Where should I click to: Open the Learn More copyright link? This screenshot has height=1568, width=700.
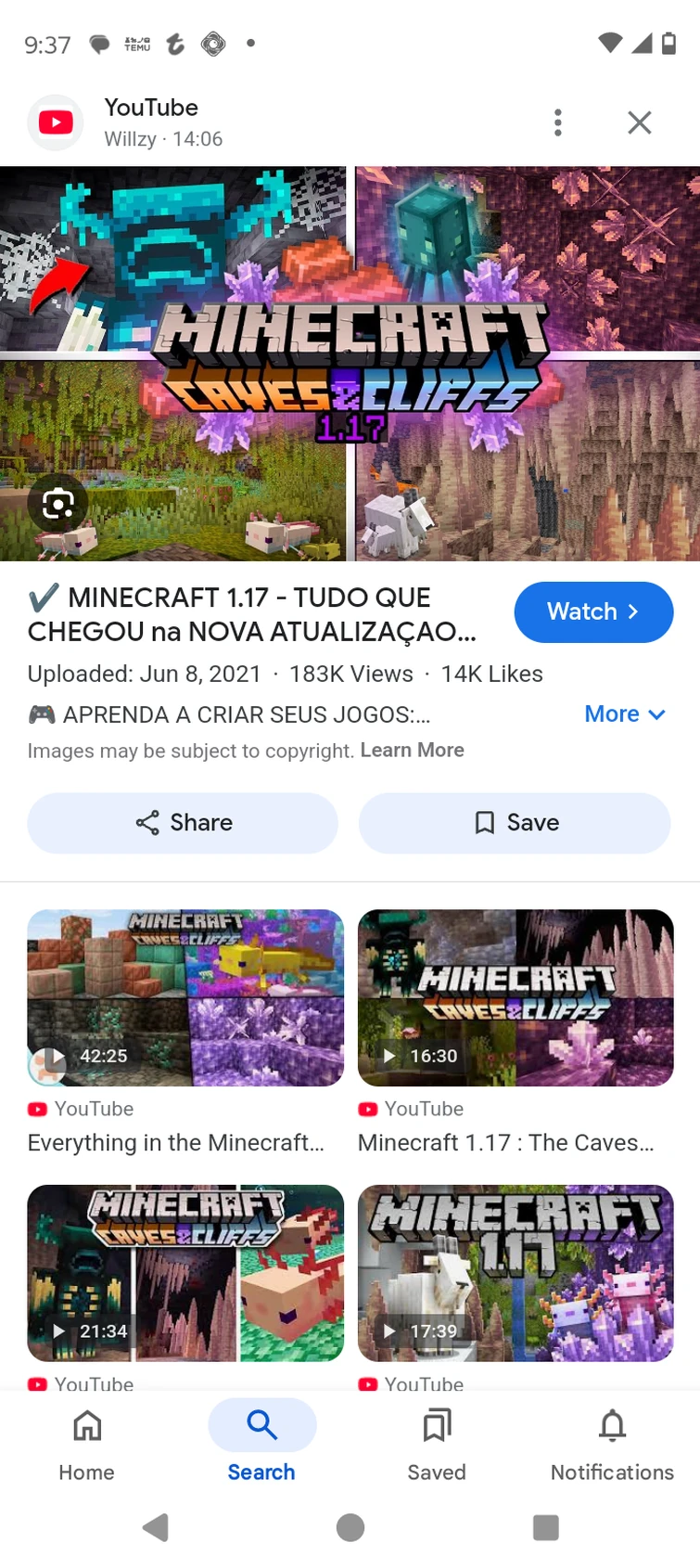(412, 751)
